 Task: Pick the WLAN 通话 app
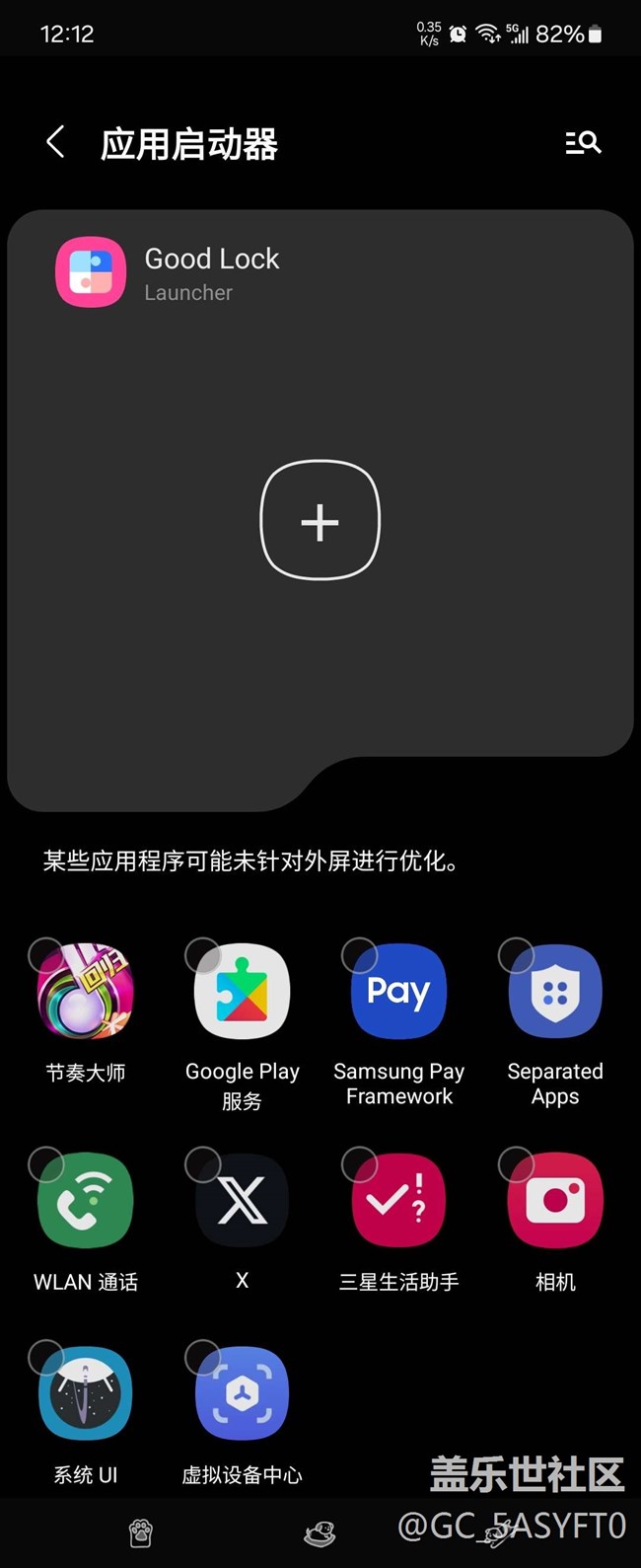point(85,1202)
